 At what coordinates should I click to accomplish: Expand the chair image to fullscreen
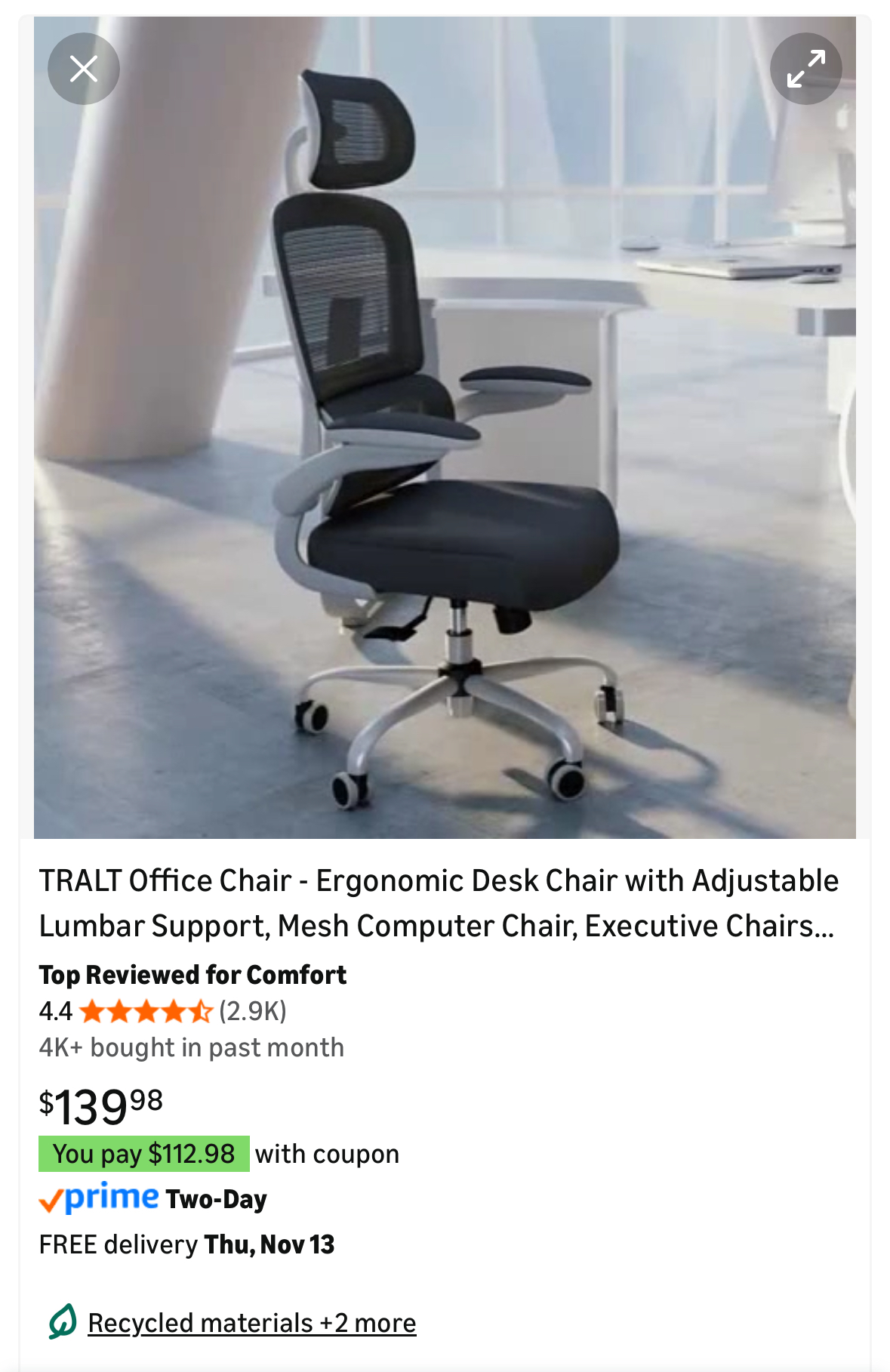click(805, 69)
